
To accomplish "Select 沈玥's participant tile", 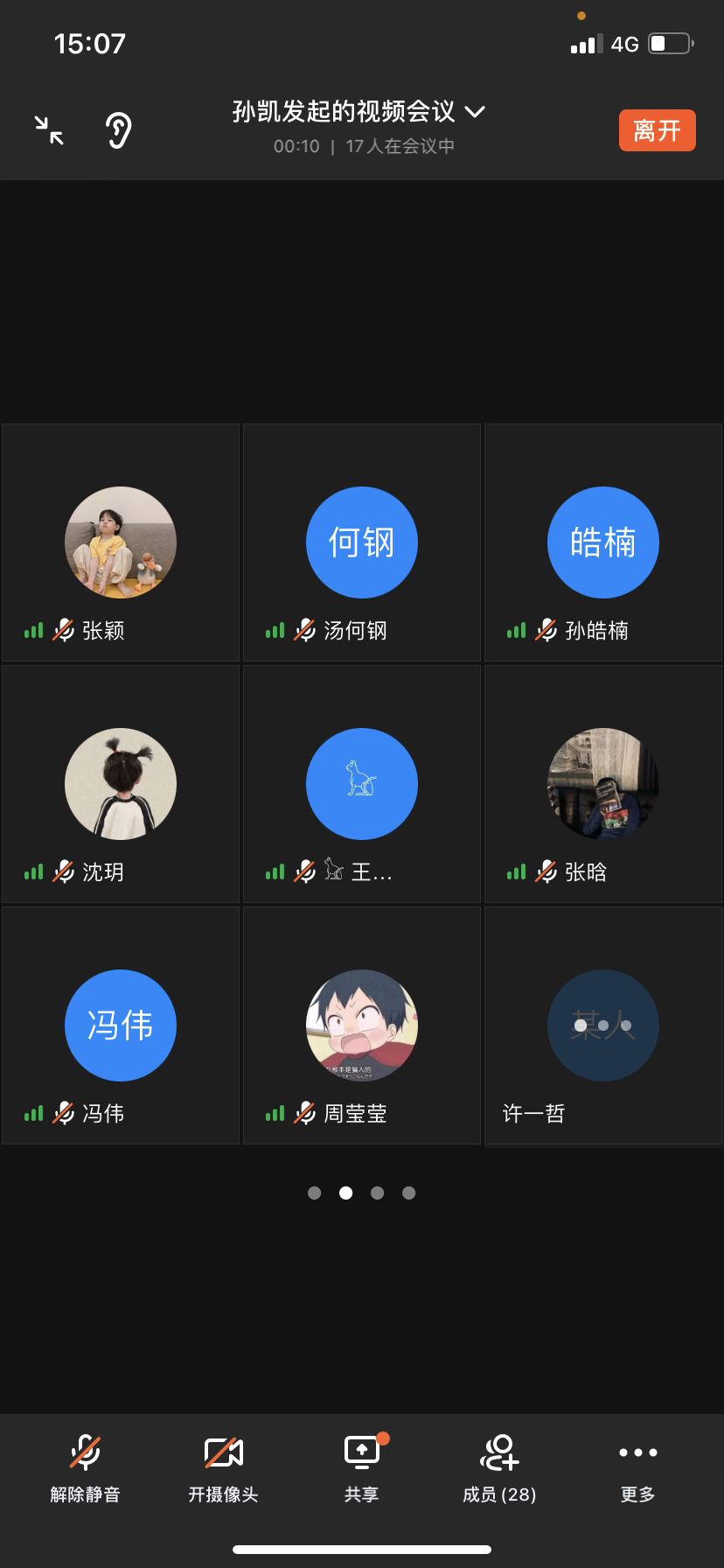I will [121, 784].
